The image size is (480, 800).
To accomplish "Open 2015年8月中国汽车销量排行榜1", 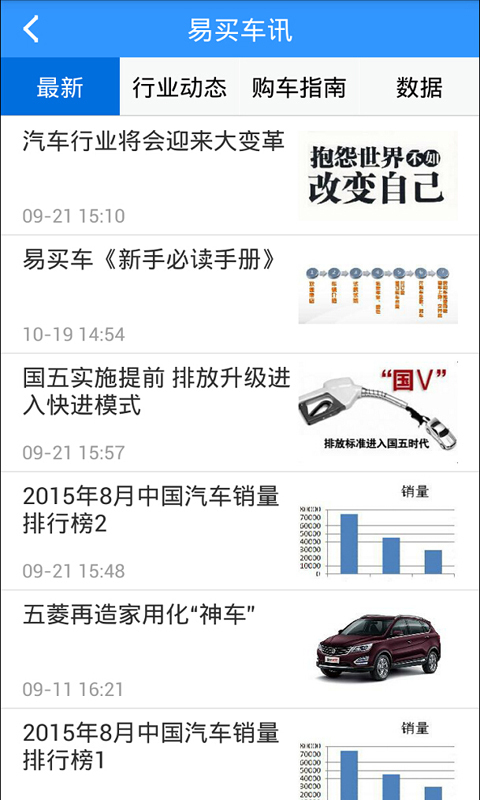I will tap(240, 755).
